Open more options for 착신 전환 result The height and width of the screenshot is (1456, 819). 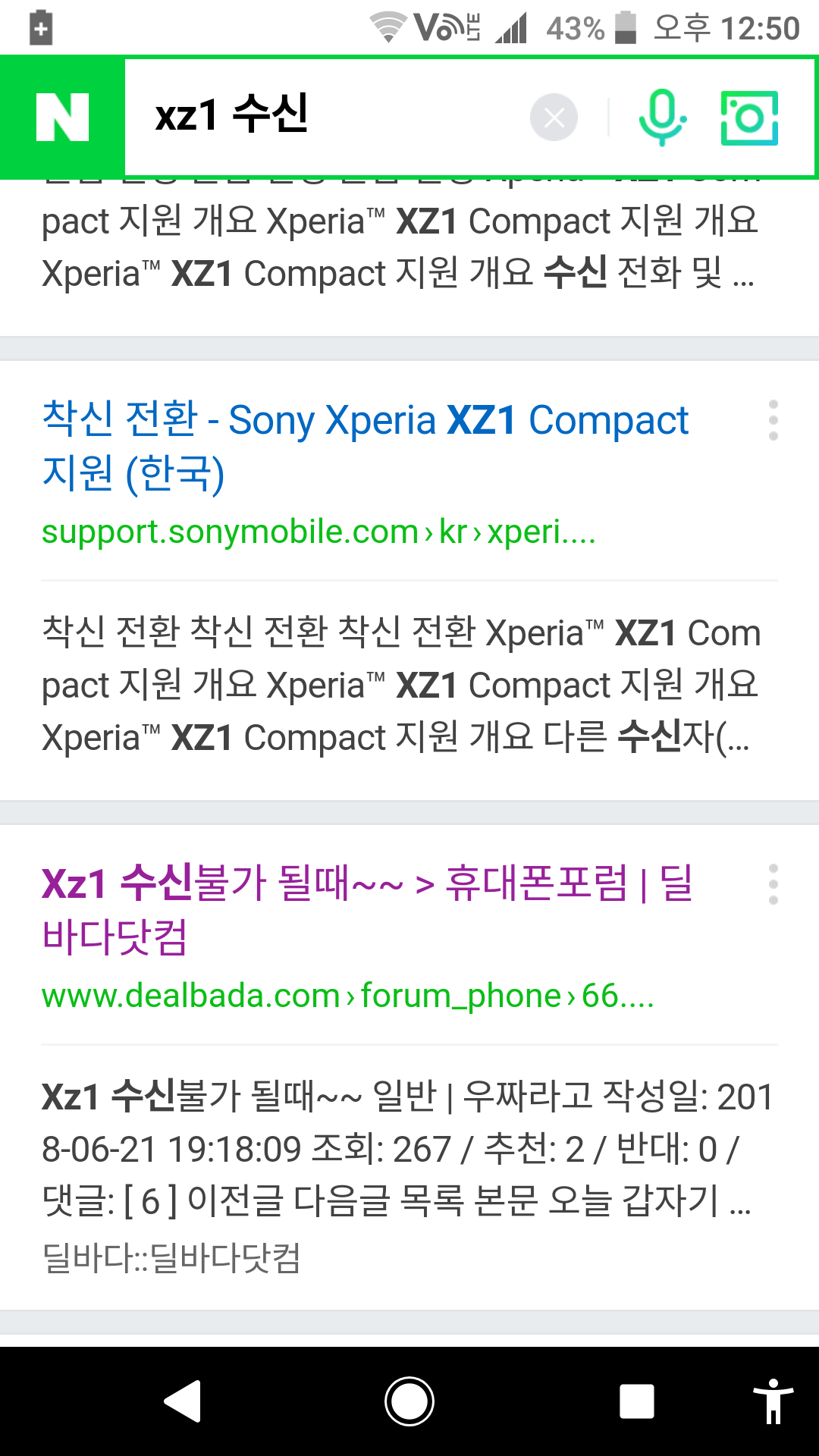[x=773, y=419]
